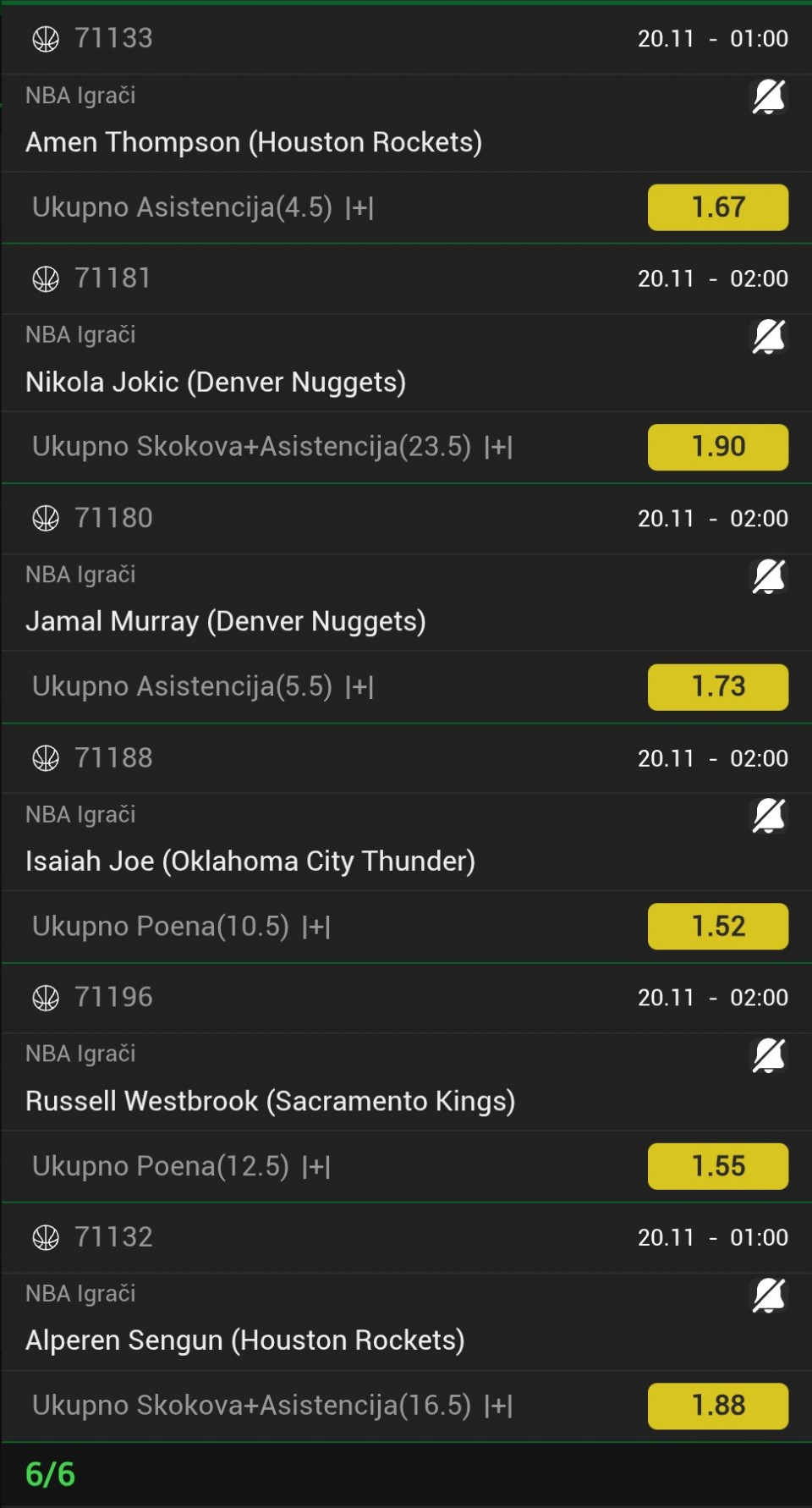Toggle notification bell for Alperen Sengun

tap(769, 1296)
